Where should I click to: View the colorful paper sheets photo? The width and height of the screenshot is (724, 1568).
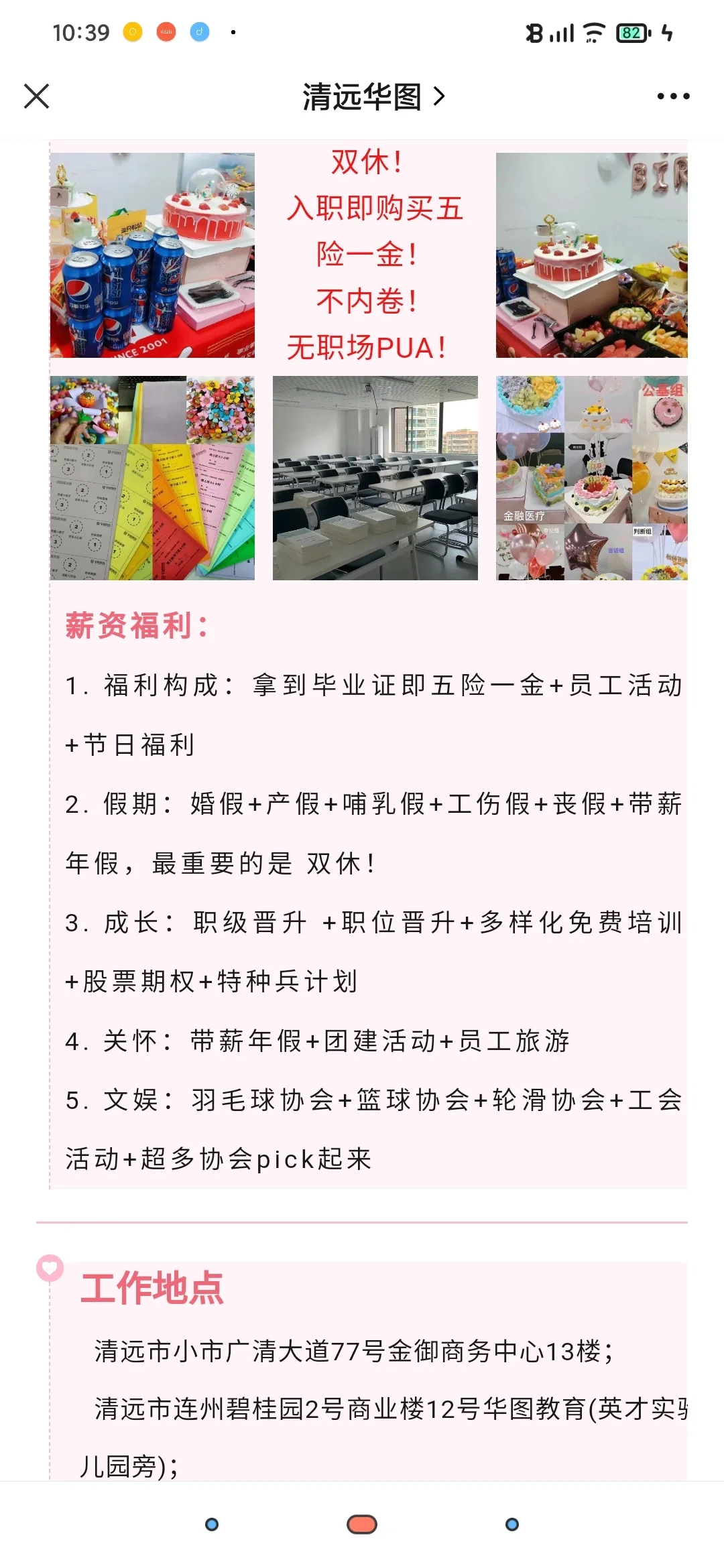pos(152,478)
